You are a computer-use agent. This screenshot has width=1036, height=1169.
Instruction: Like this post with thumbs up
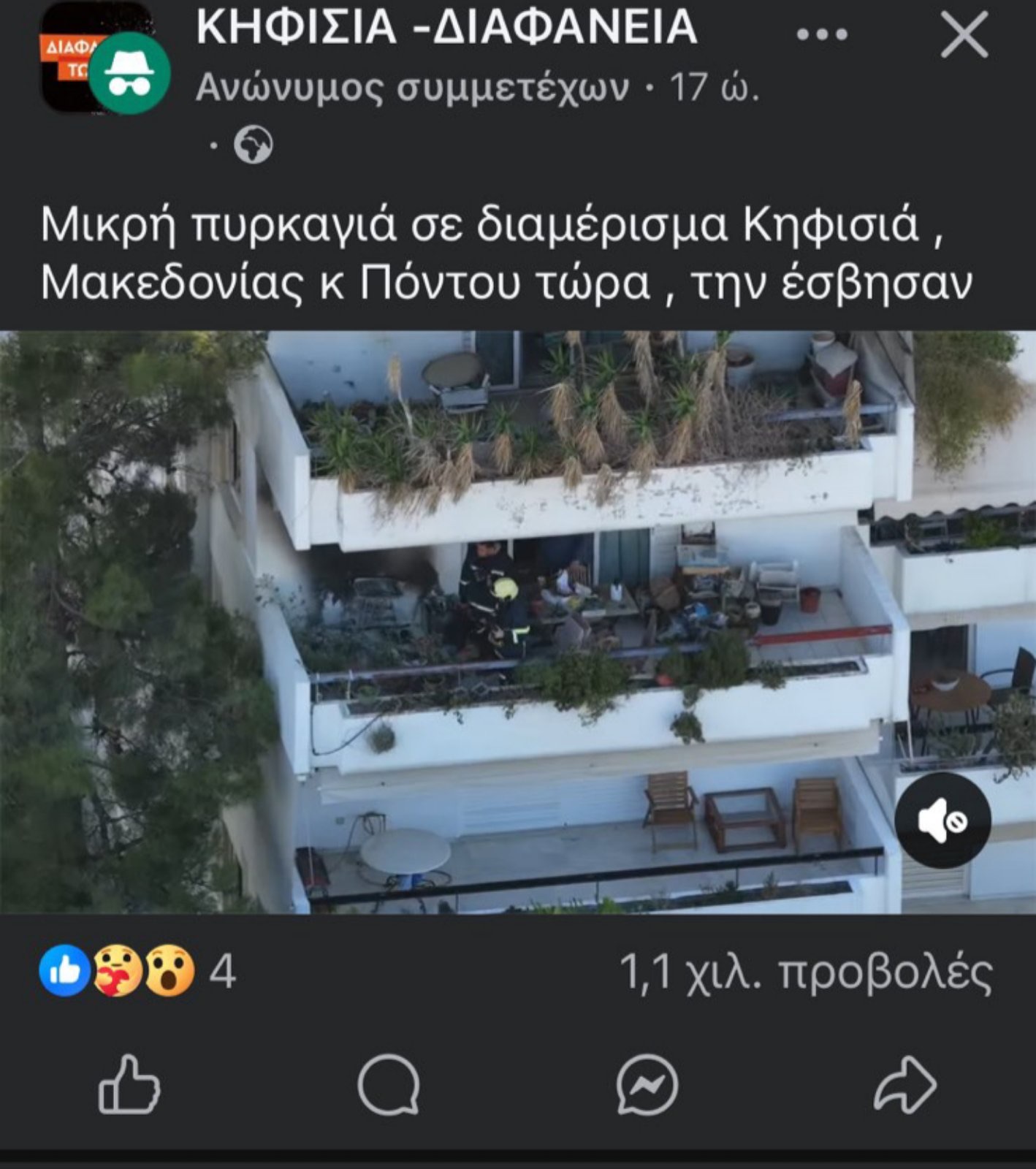click(x=129, y=1084)
